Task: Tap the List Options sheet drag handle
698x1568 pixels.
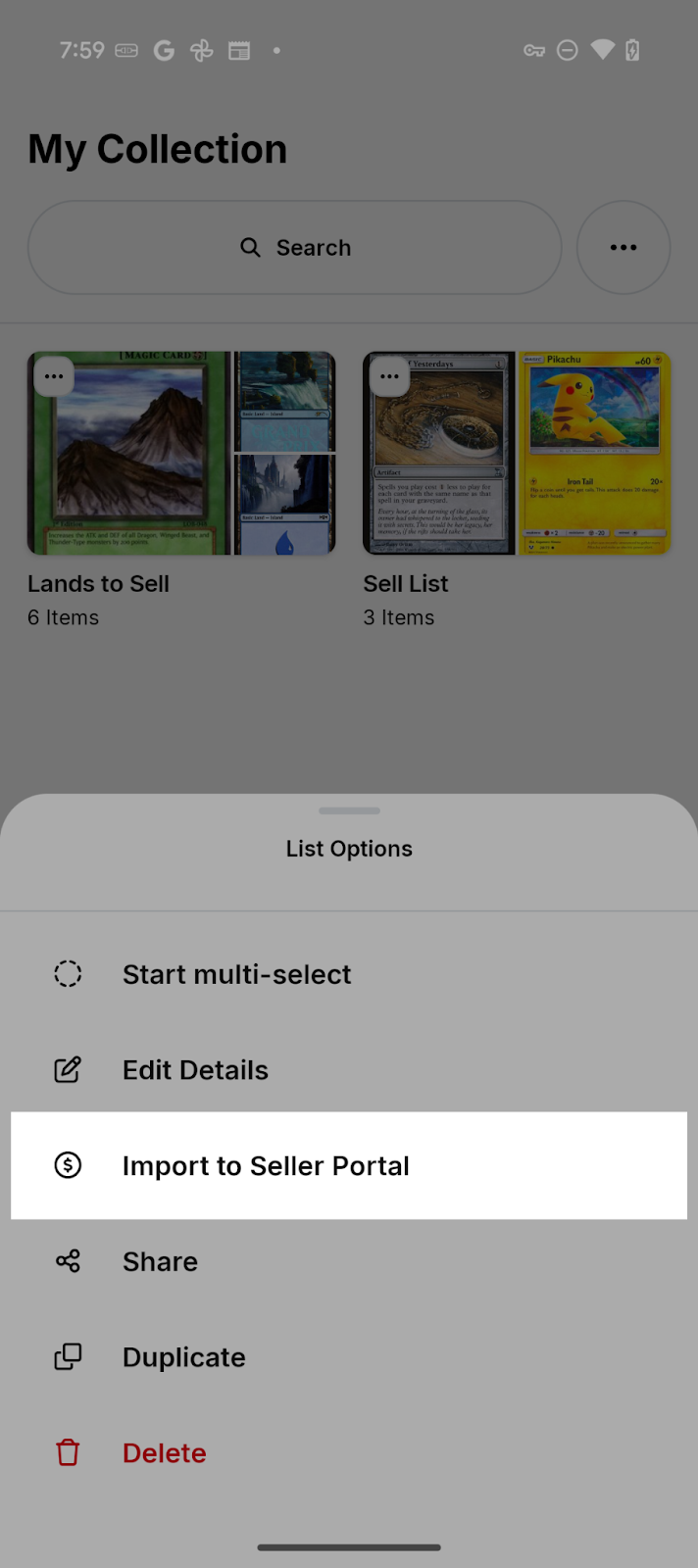Action: (349, 811)
